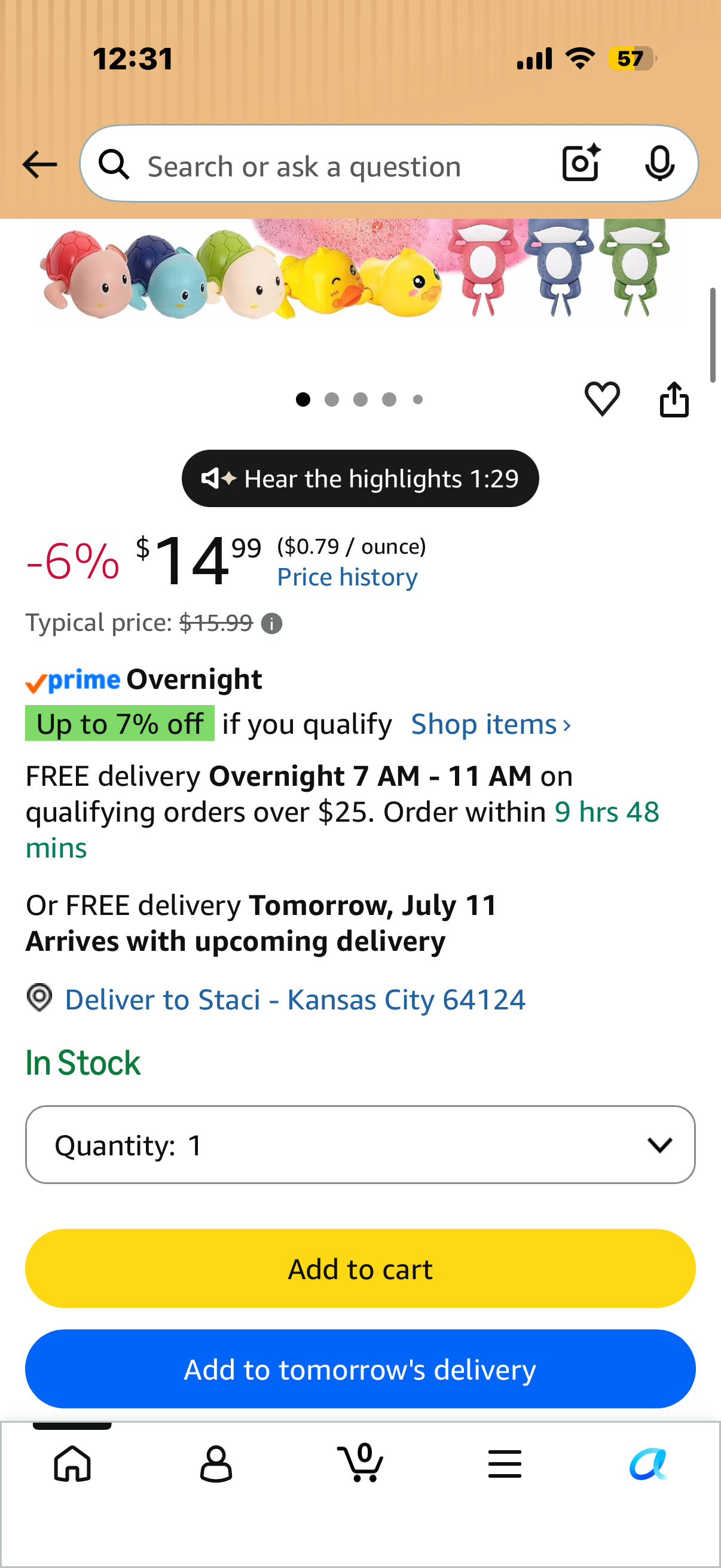Open the shopping cart tab
Viewport: 721px width, 1568px height.
(x=360, y=1463)
